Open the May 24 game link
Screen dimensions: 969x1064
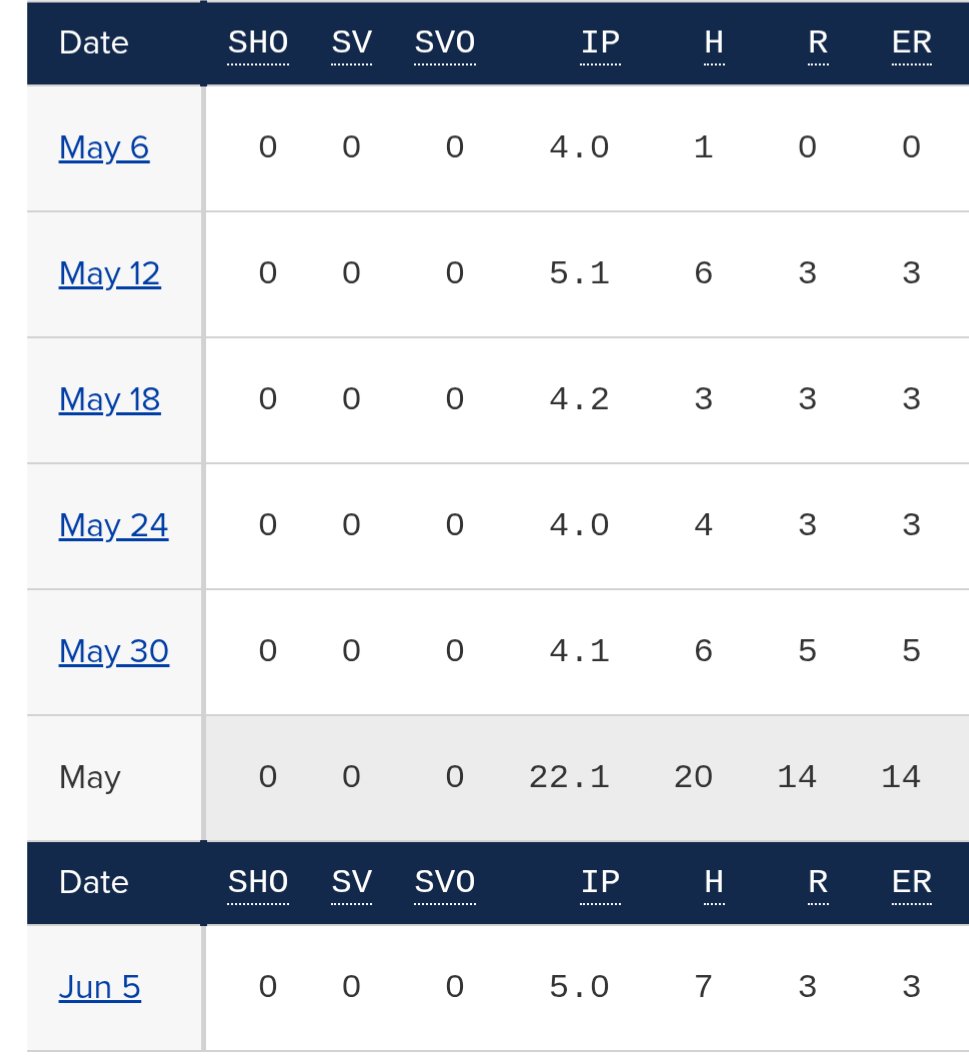click(x=113, y=526)
